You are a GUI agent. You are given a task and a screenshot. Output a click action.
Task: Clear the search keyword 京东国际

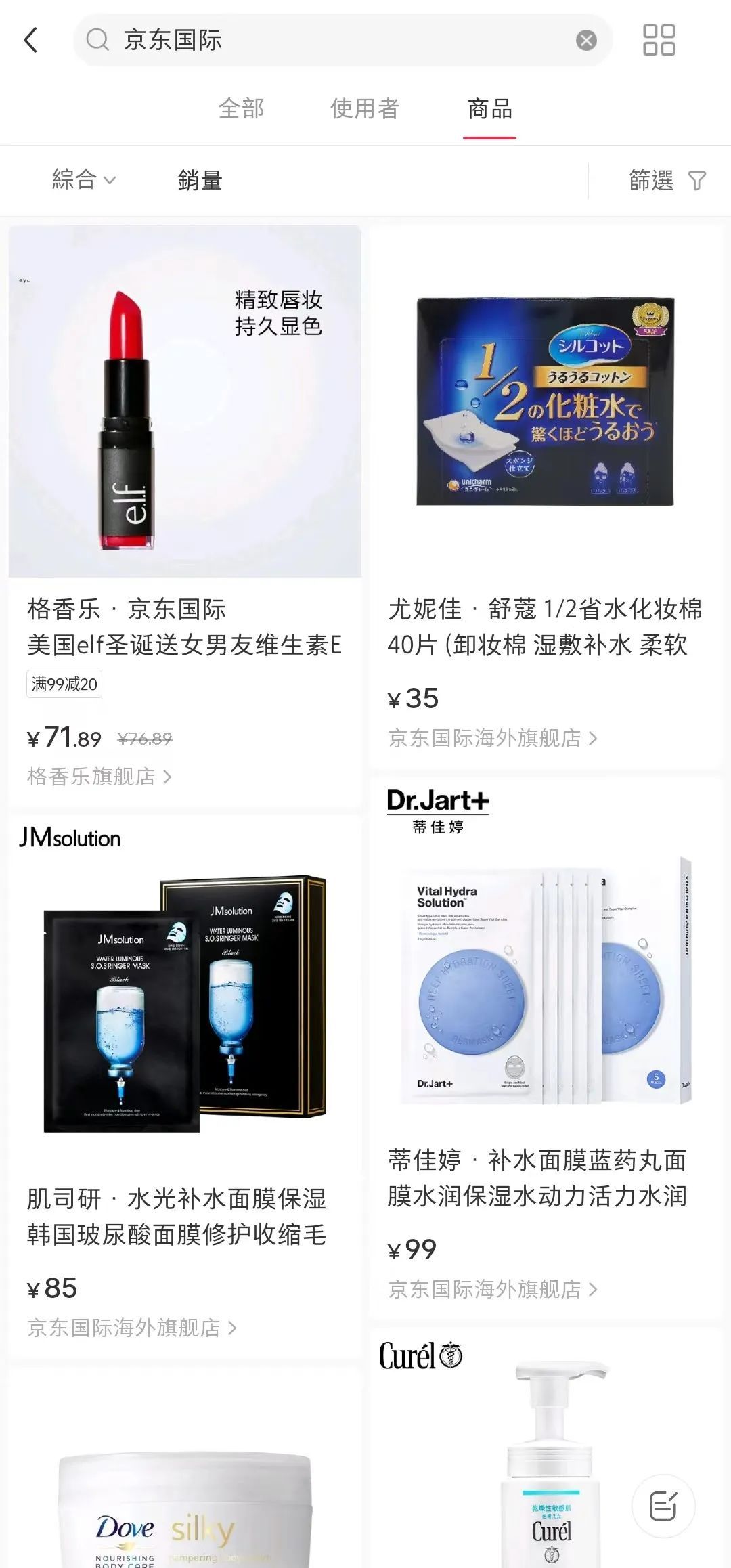(x=586, y=41)
